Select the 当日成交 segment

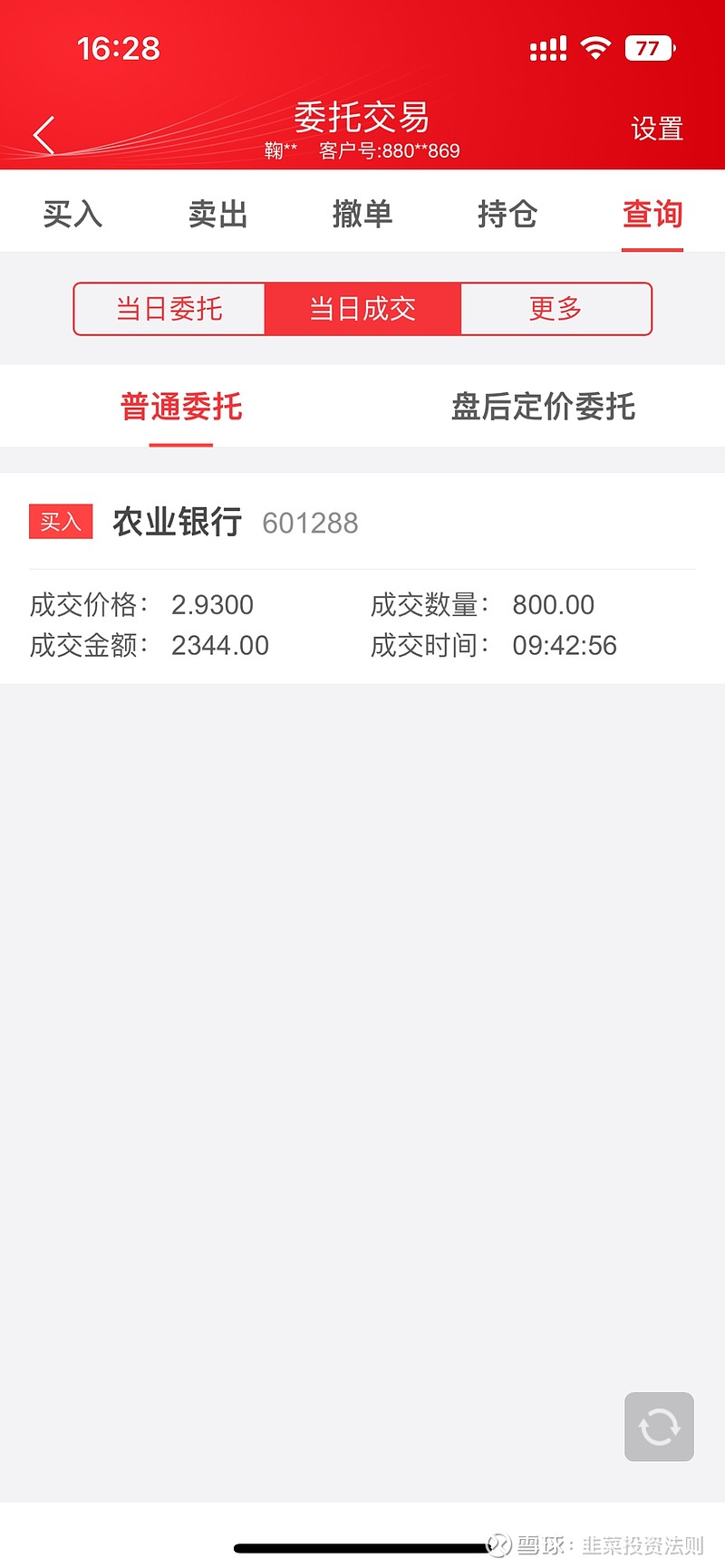tap(362, 309)
